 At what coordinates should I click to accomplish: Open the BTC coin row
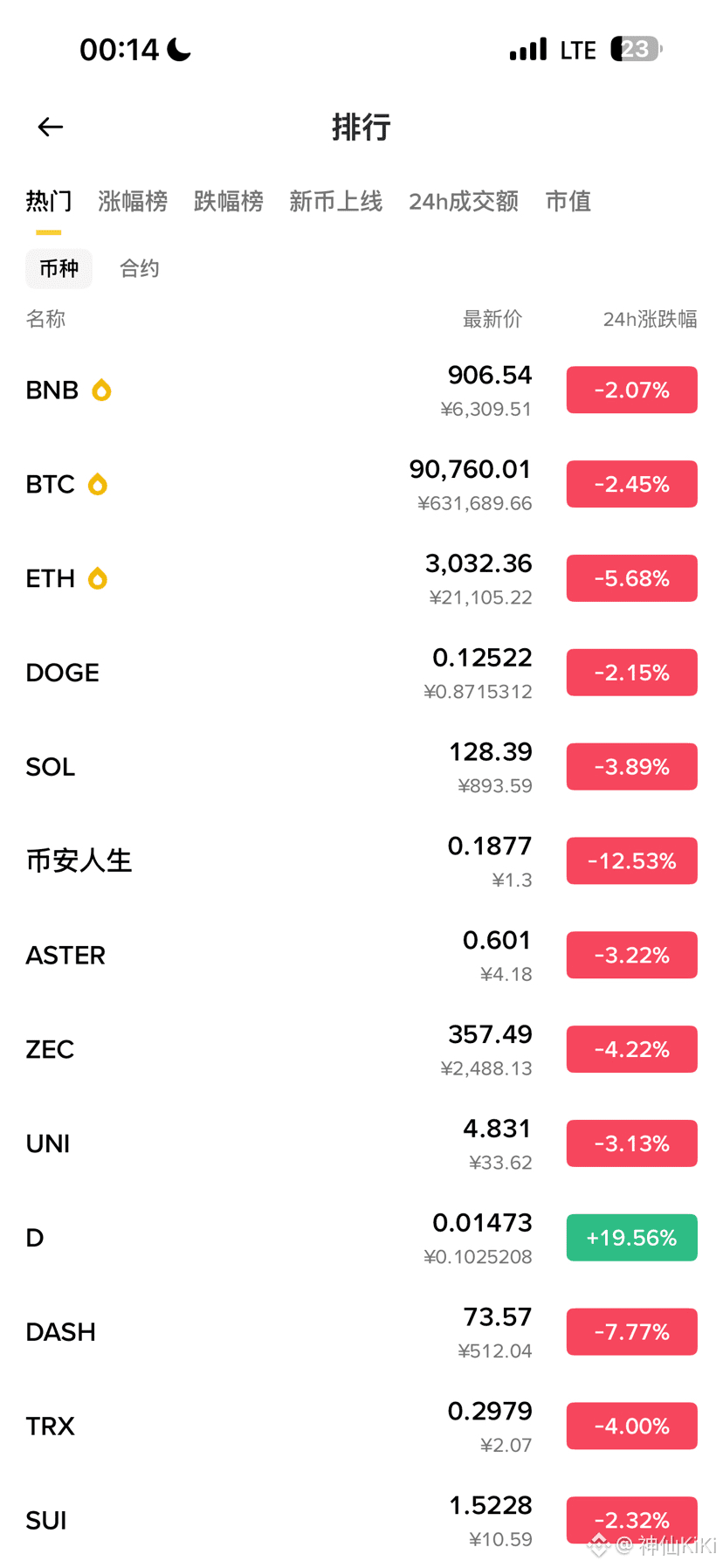(x=262, y=485)
